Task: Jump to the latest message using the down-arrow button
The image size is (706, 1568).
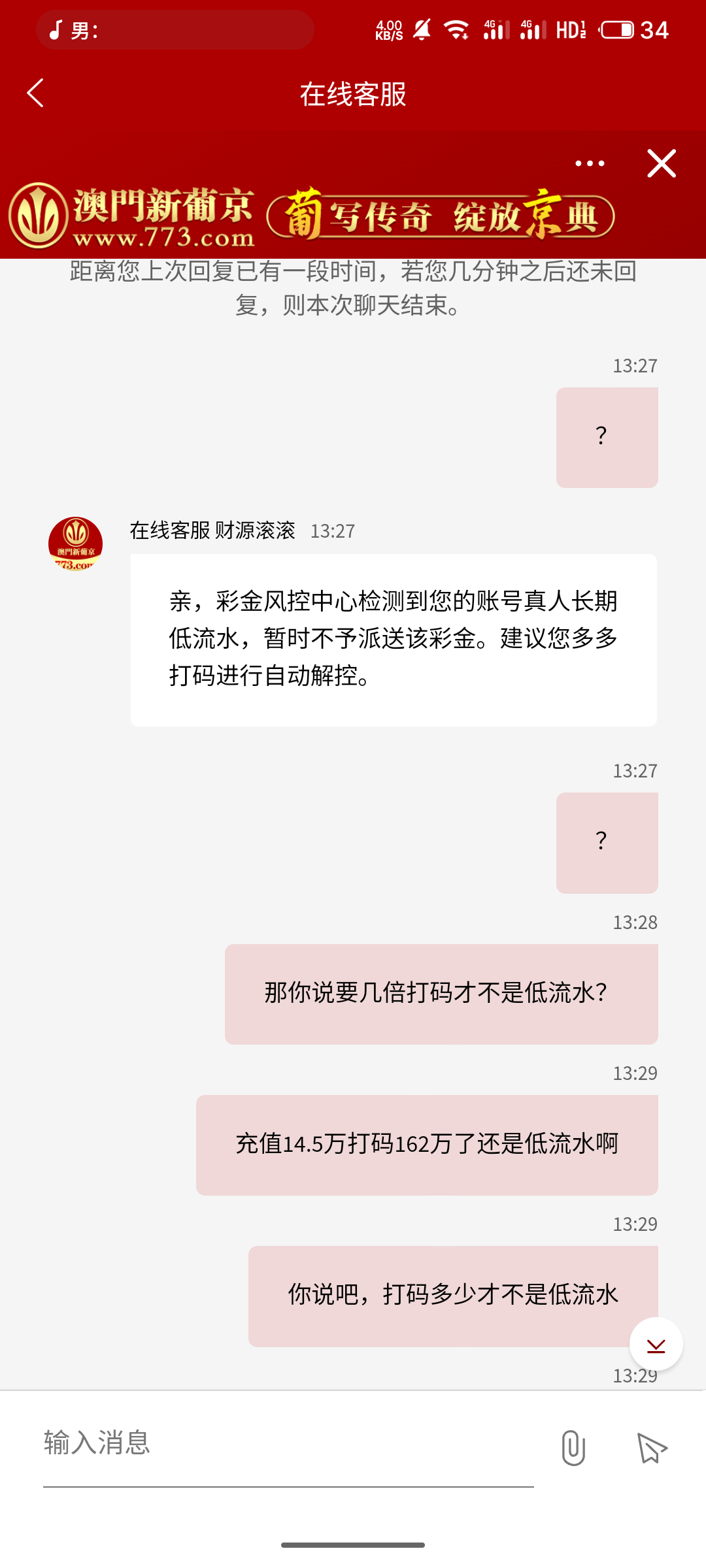Action: coord(656,1344)
